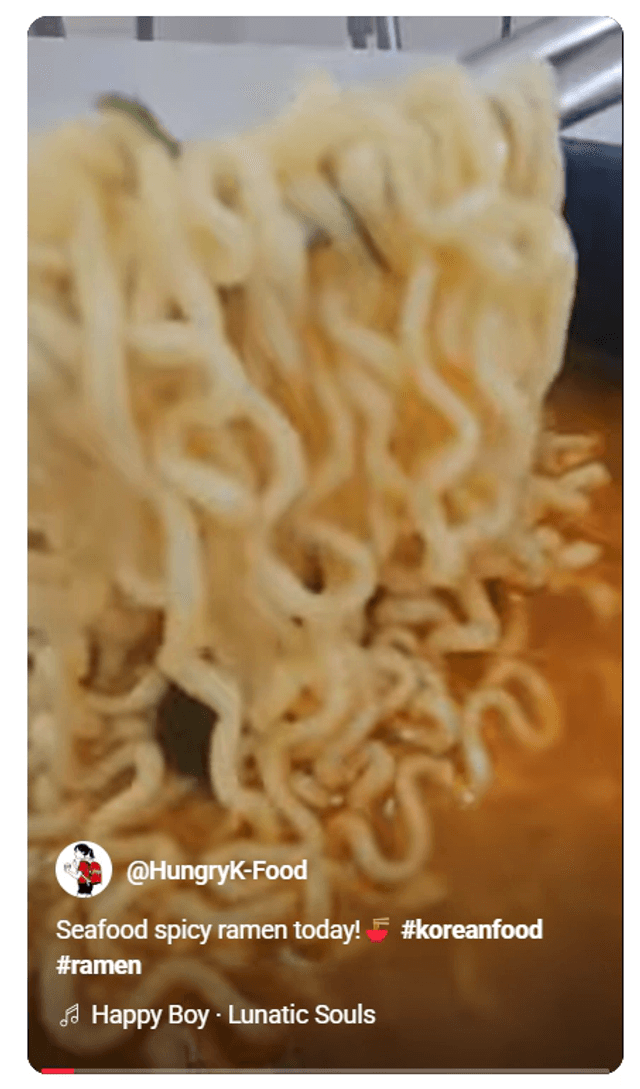Tap the HungryK-Food channel avatar

pos(83,869)
